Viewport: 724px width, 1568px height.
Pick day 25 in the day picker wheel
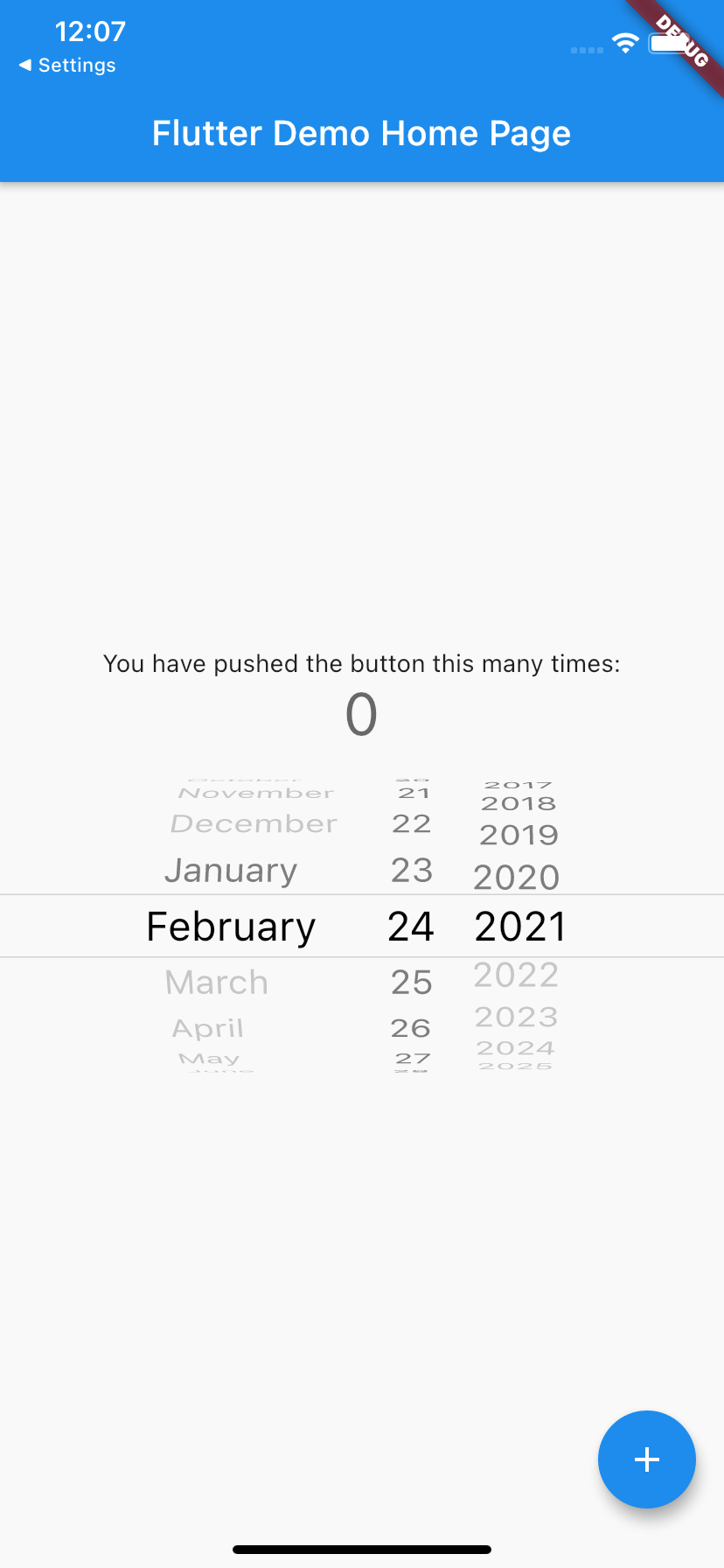click(411, 982)
